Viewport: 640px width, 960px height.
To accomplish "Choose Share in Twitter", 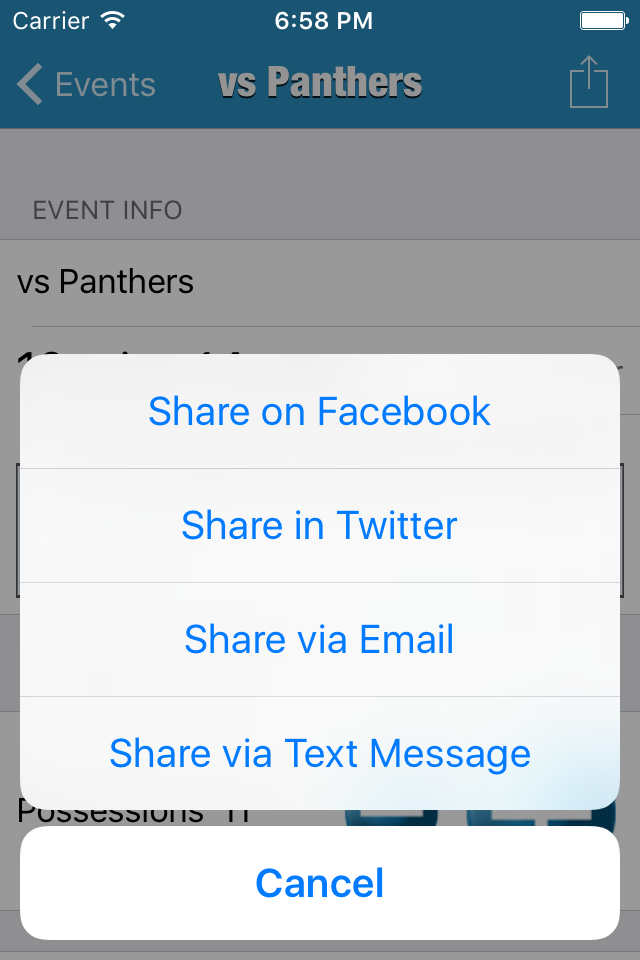I will tap(320, 525).
